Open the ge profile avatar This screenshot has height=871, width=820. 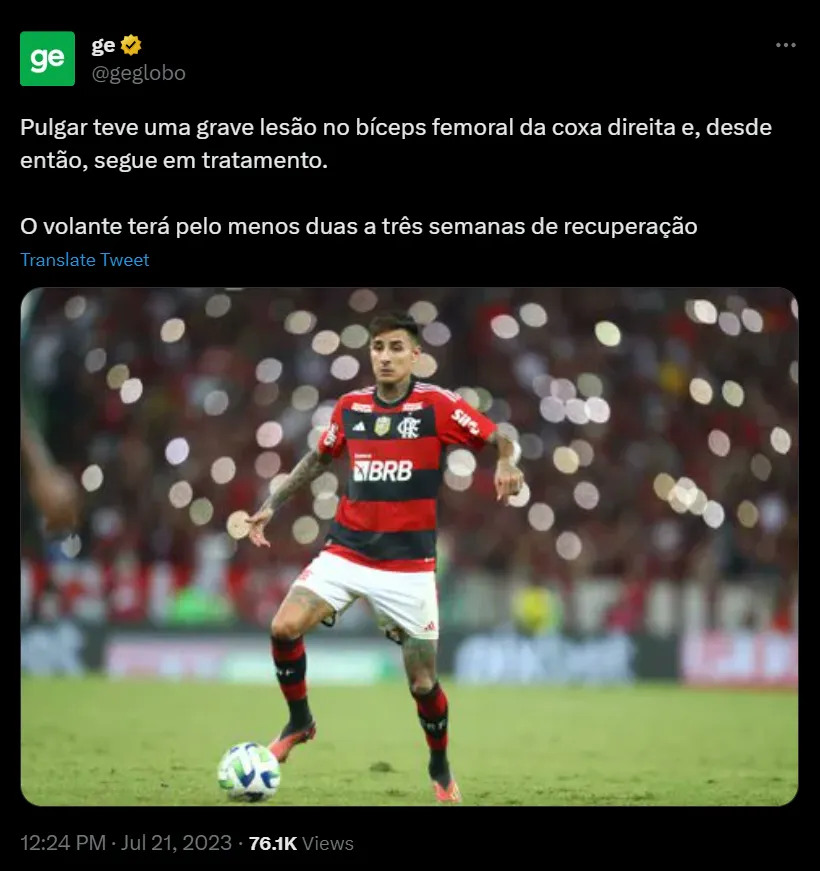[x=47, y=59]
